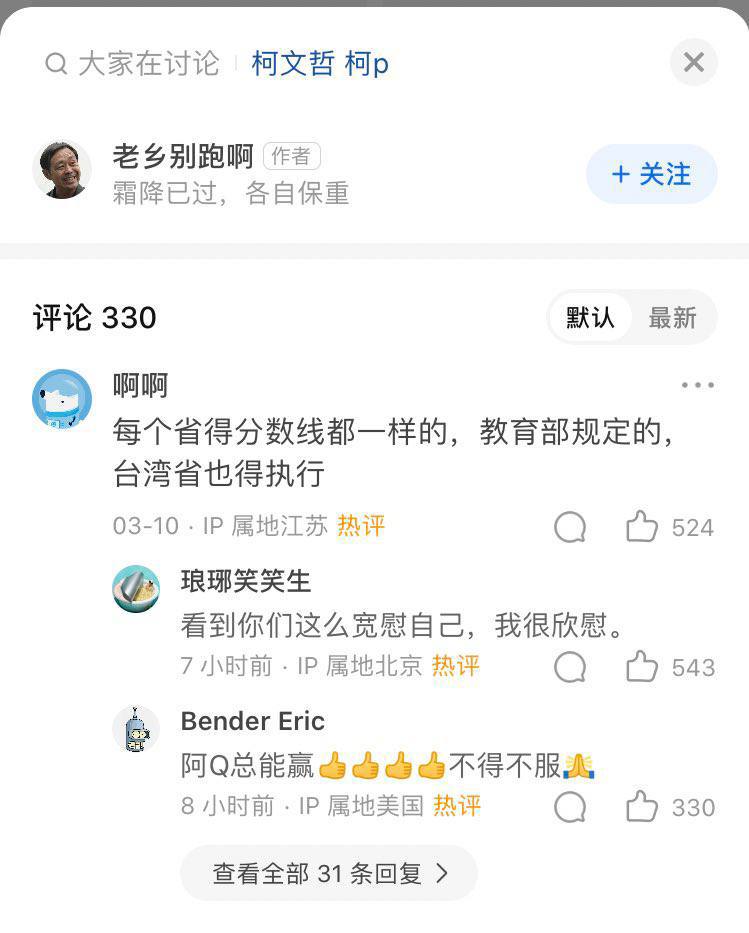The height and width of the screenshot is (933, 749).
Task: Open reply icon on 琅琊笑笑生's comment
Action: [x=570, y=667]
